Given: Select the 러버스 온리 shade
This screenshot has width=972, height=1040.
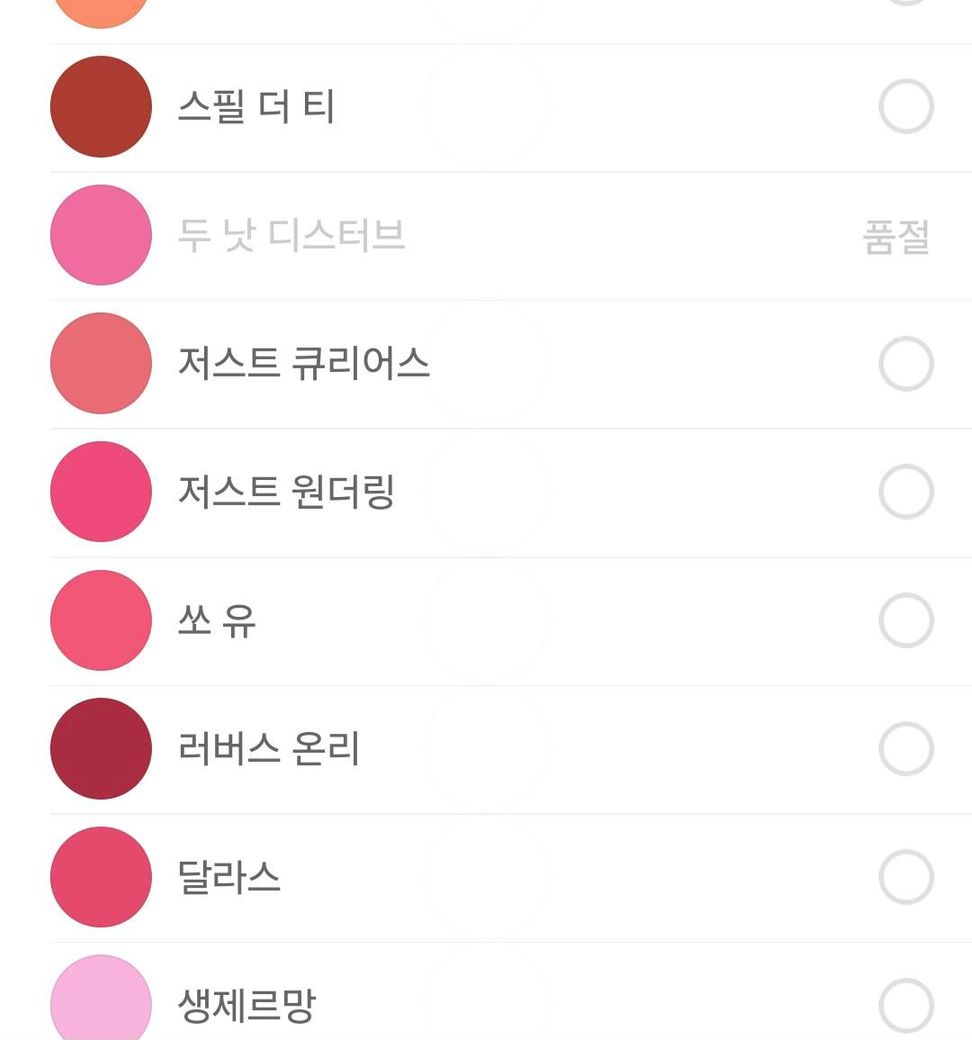Looking at the screenshot, I should [906, 748].
